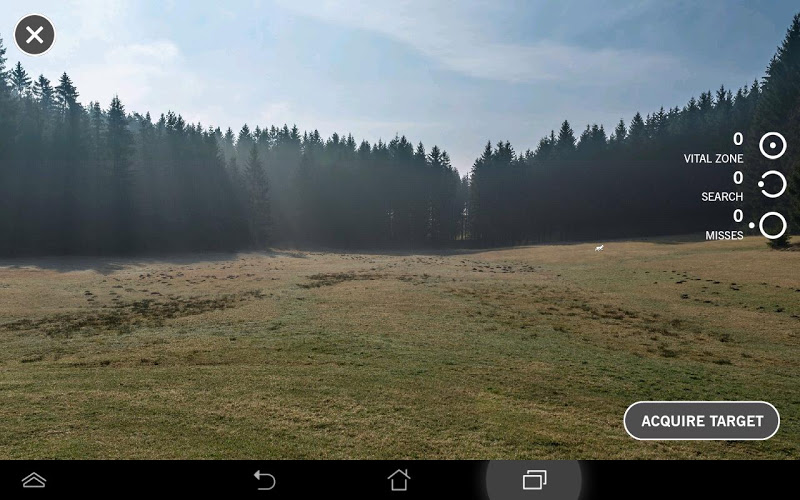Tap the Acquire Target button
The width and height of the screenshot is (800, 500).
click(x=702, y=421)
